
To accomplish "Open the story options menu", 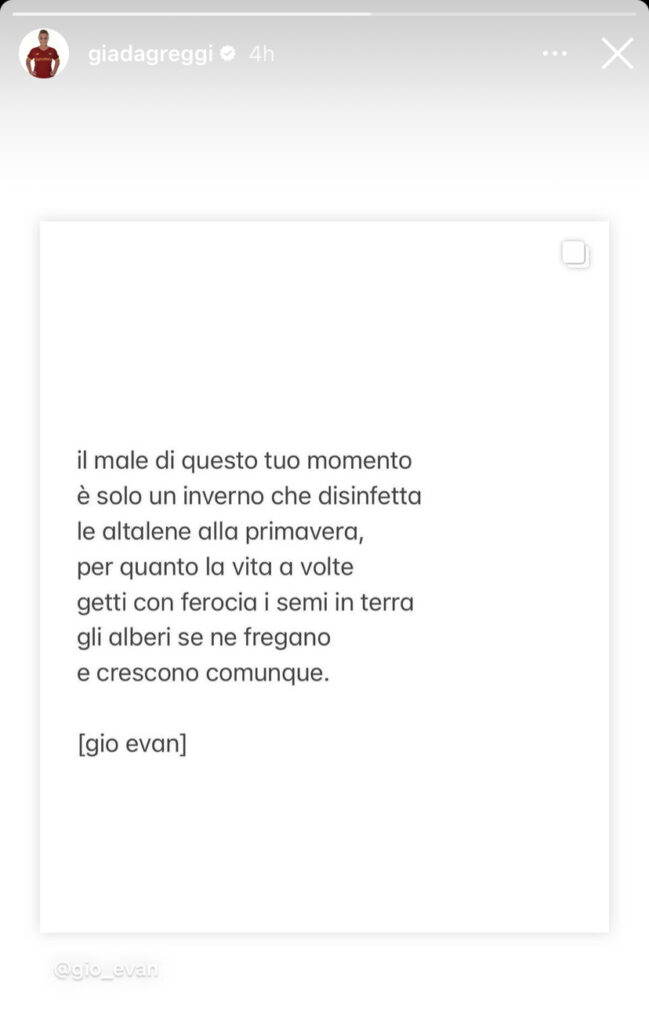I will point(555,53).
